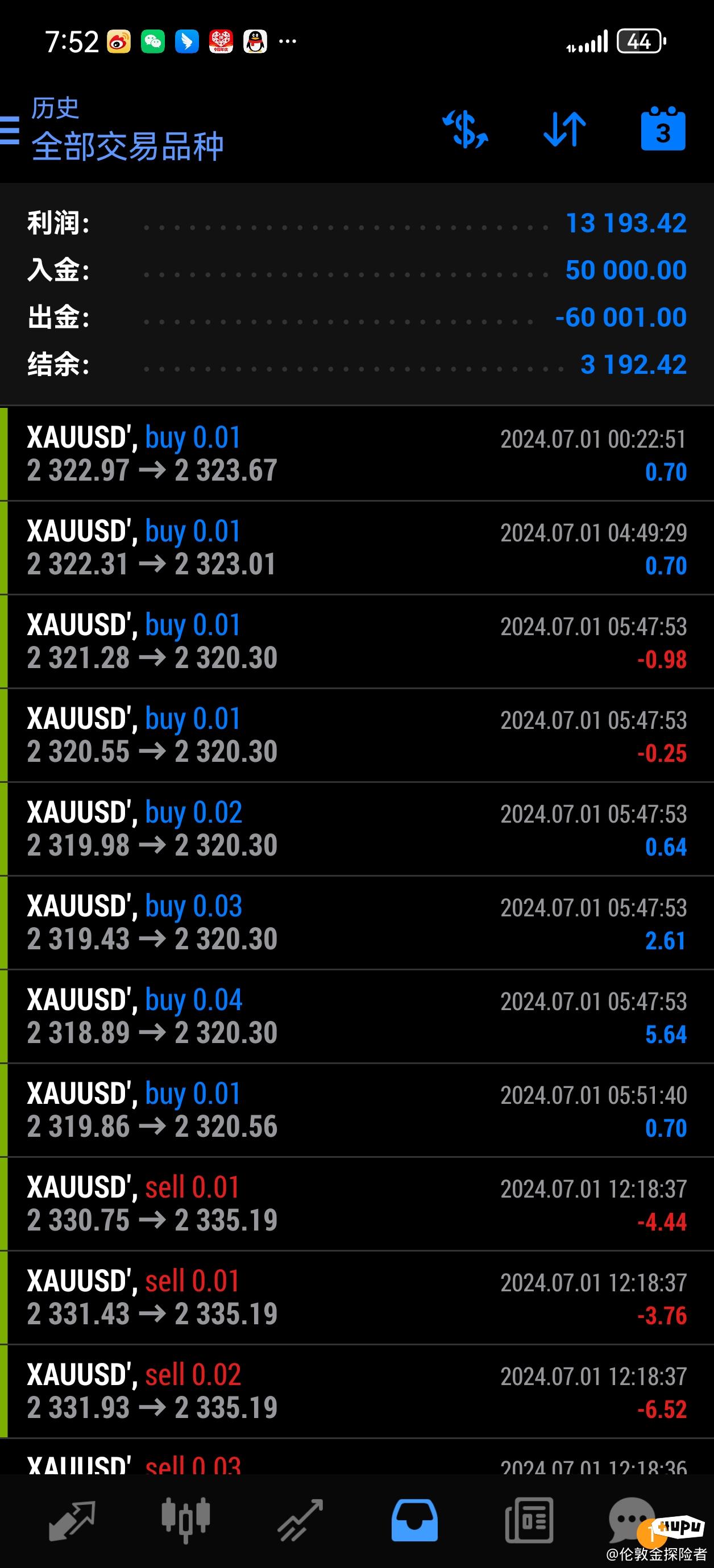Switch to the Quotes tab

click(x=72, y=1519)
